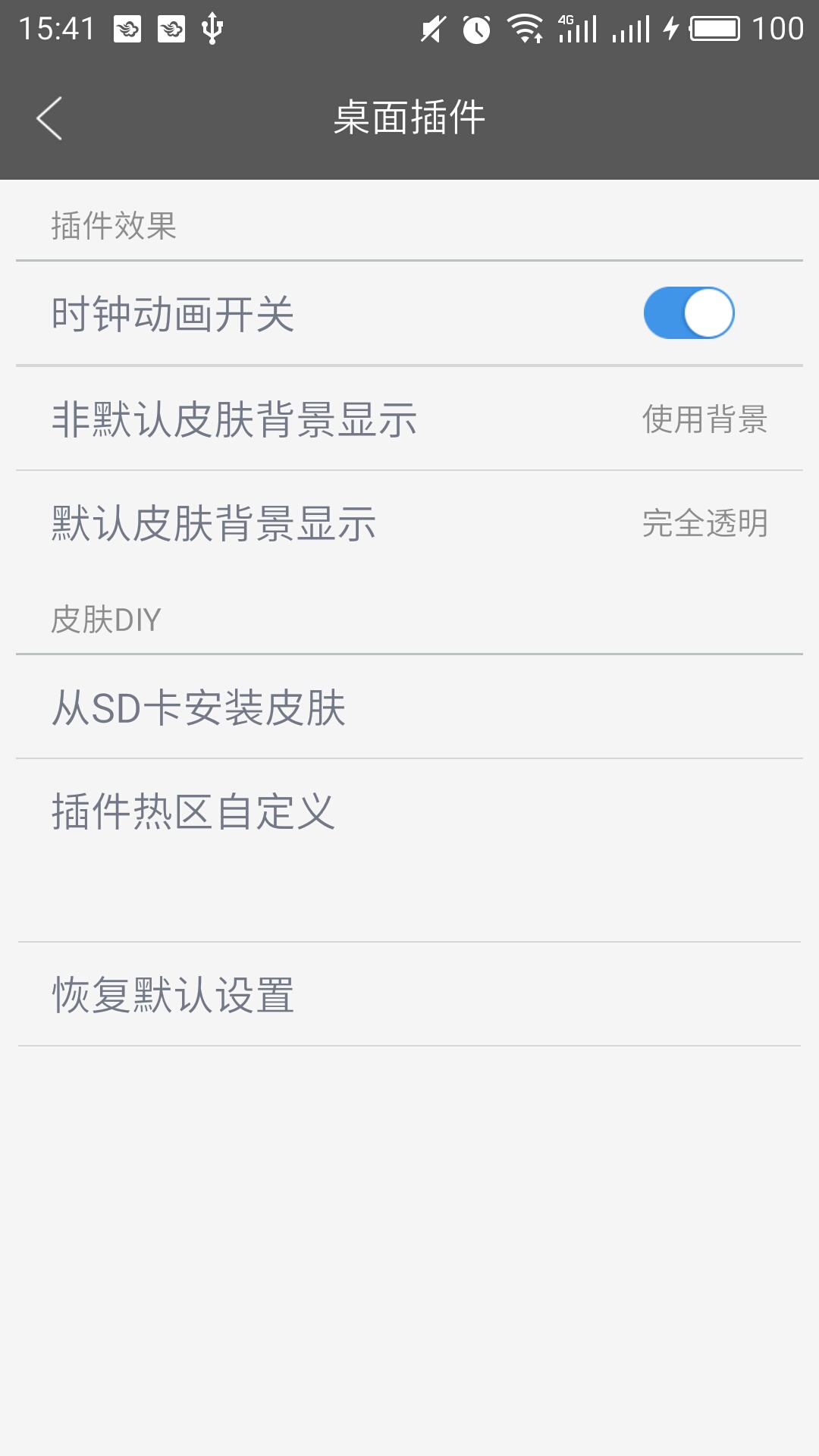This screenshot has height=1456, width=819.
Task: Click the USB connection status icon
Action: [211, 29]
